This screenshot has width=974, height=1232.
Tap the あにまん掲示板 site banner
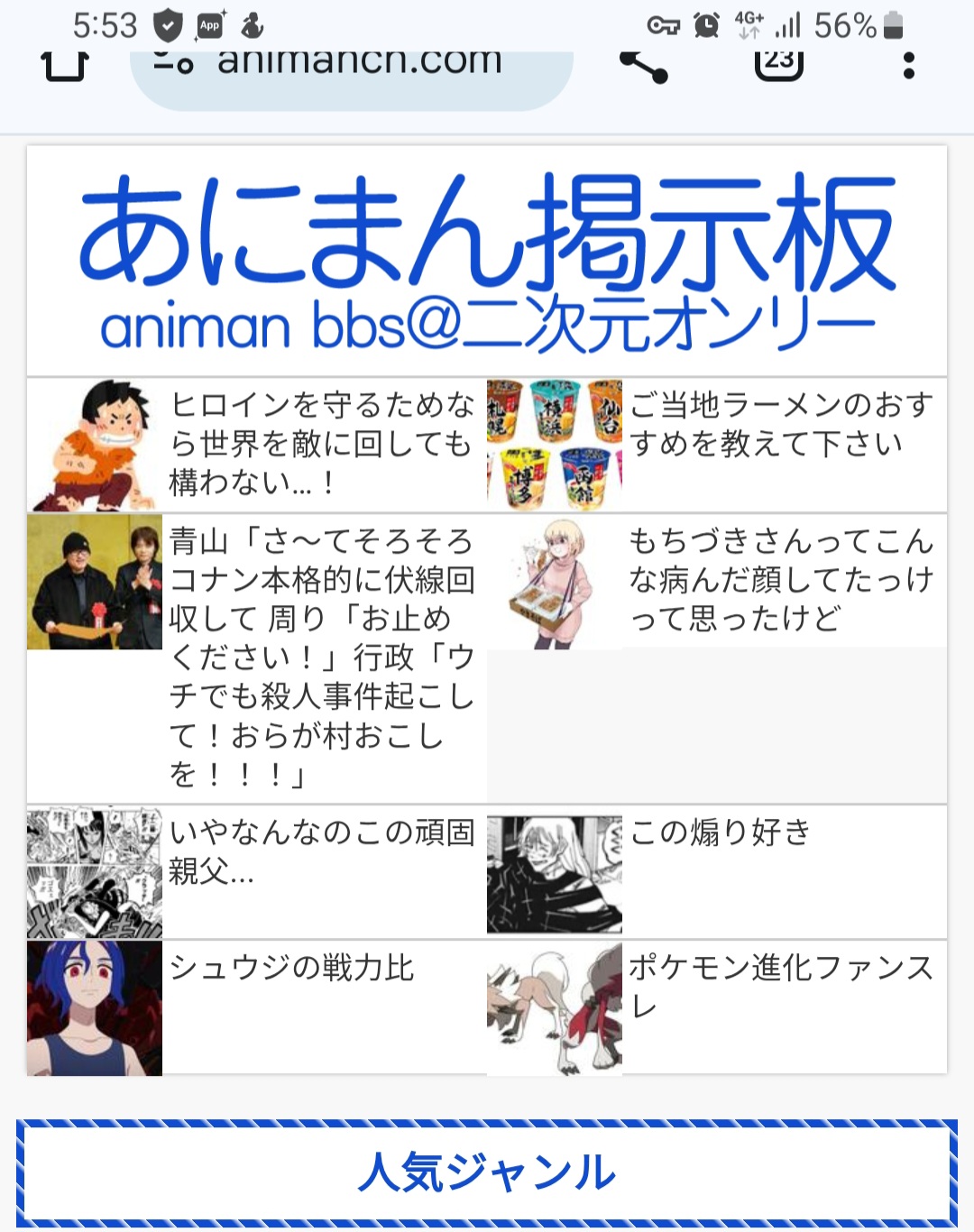click(x=487, y=261)
